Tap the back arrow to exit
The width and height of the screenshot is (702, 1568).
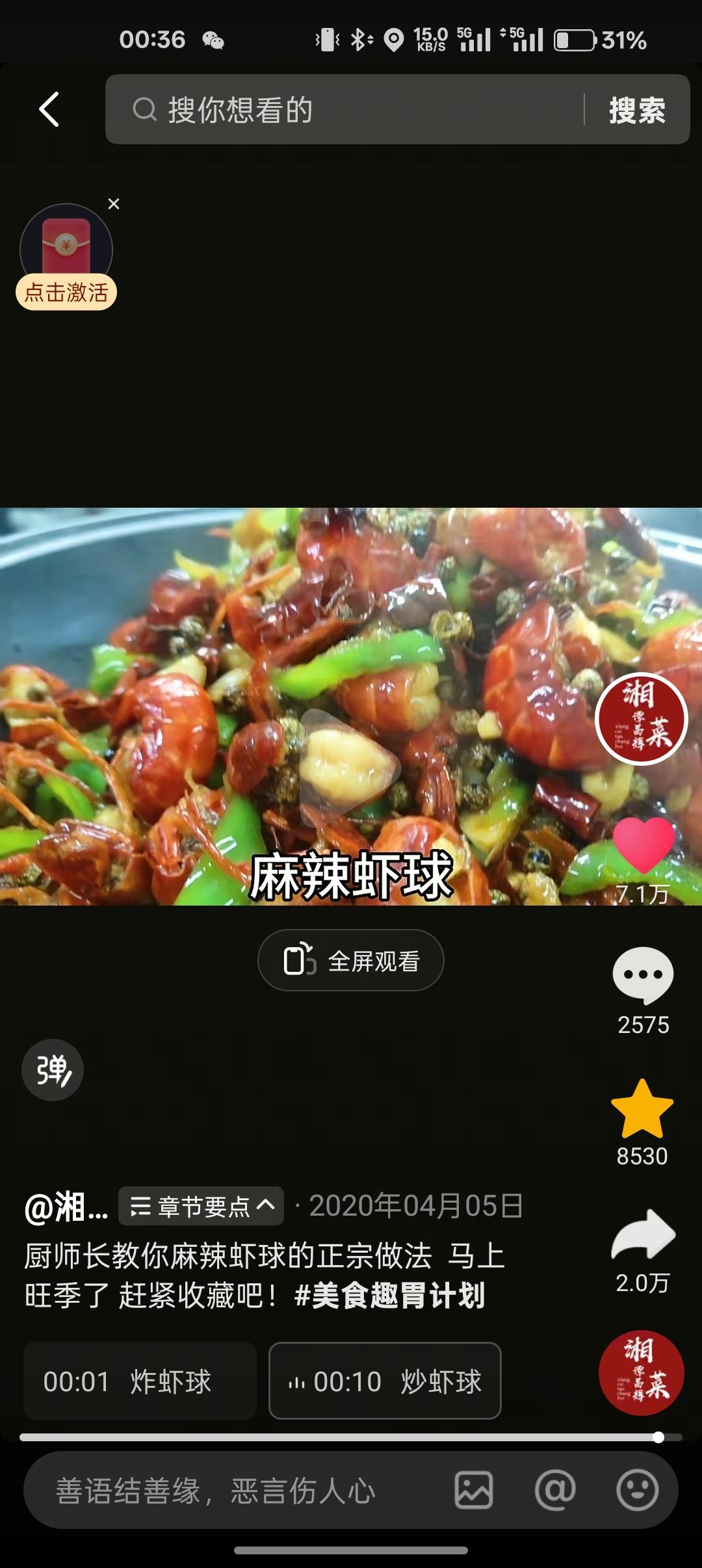[49, 109]
